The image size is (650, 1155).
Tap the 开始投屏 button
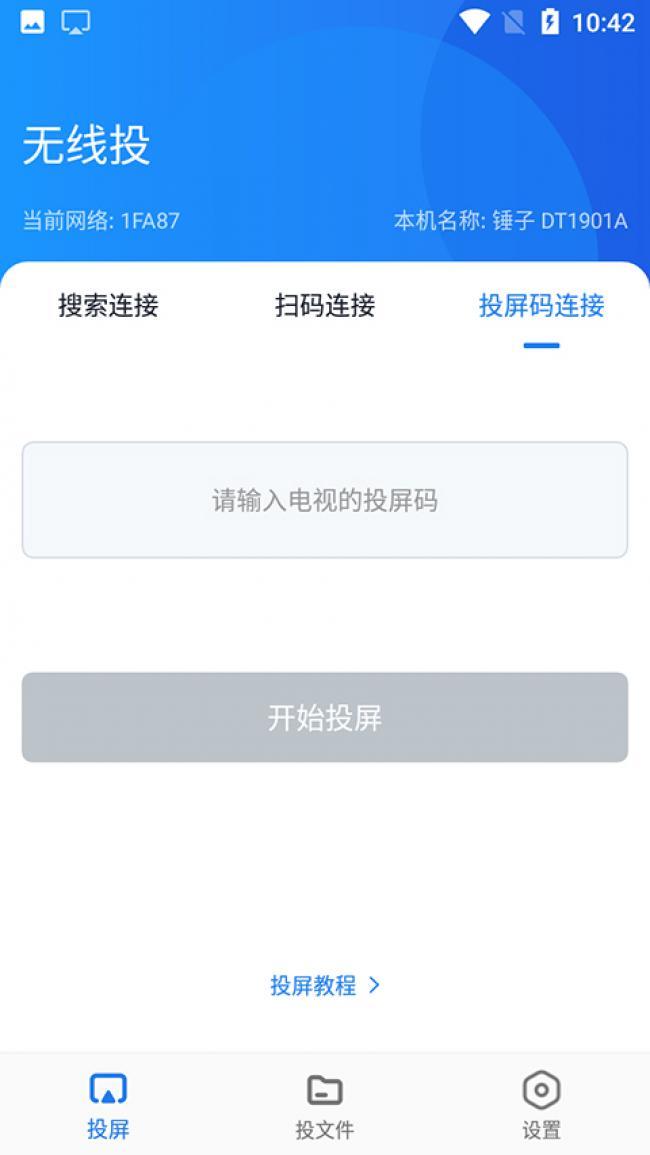click(x=325, y=717)
